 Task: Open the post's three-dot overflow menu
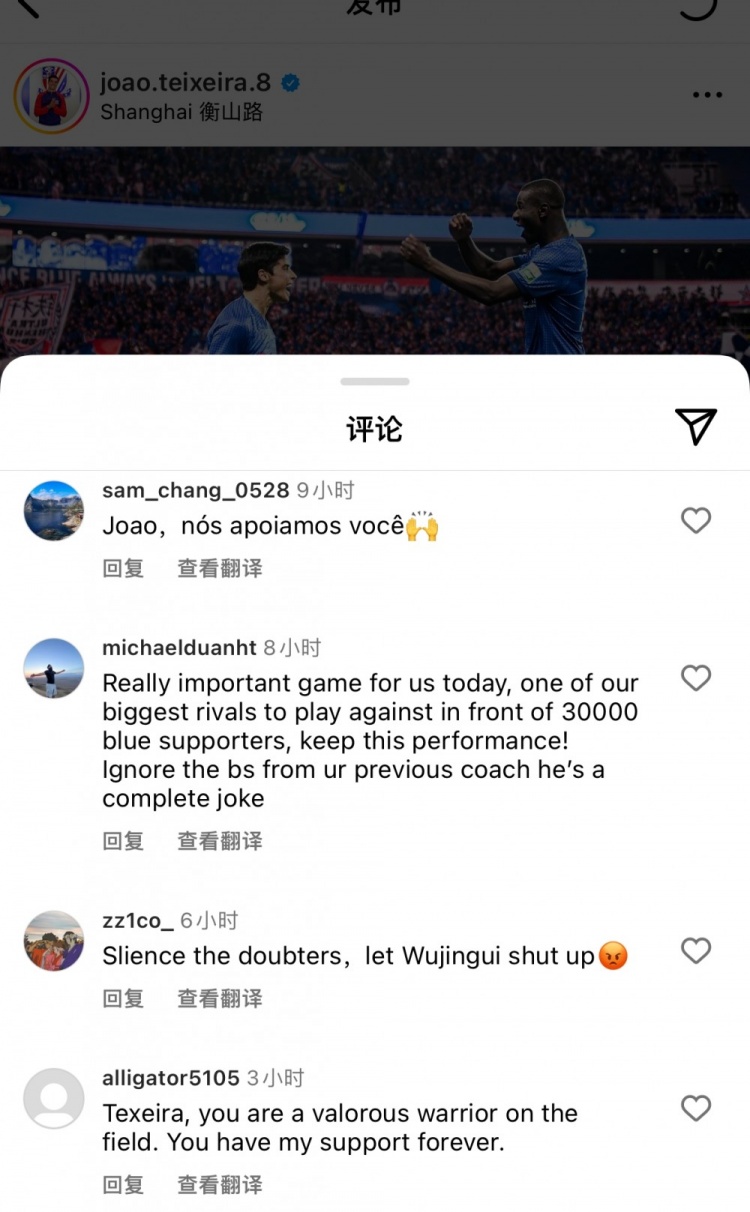coord(707,95)
